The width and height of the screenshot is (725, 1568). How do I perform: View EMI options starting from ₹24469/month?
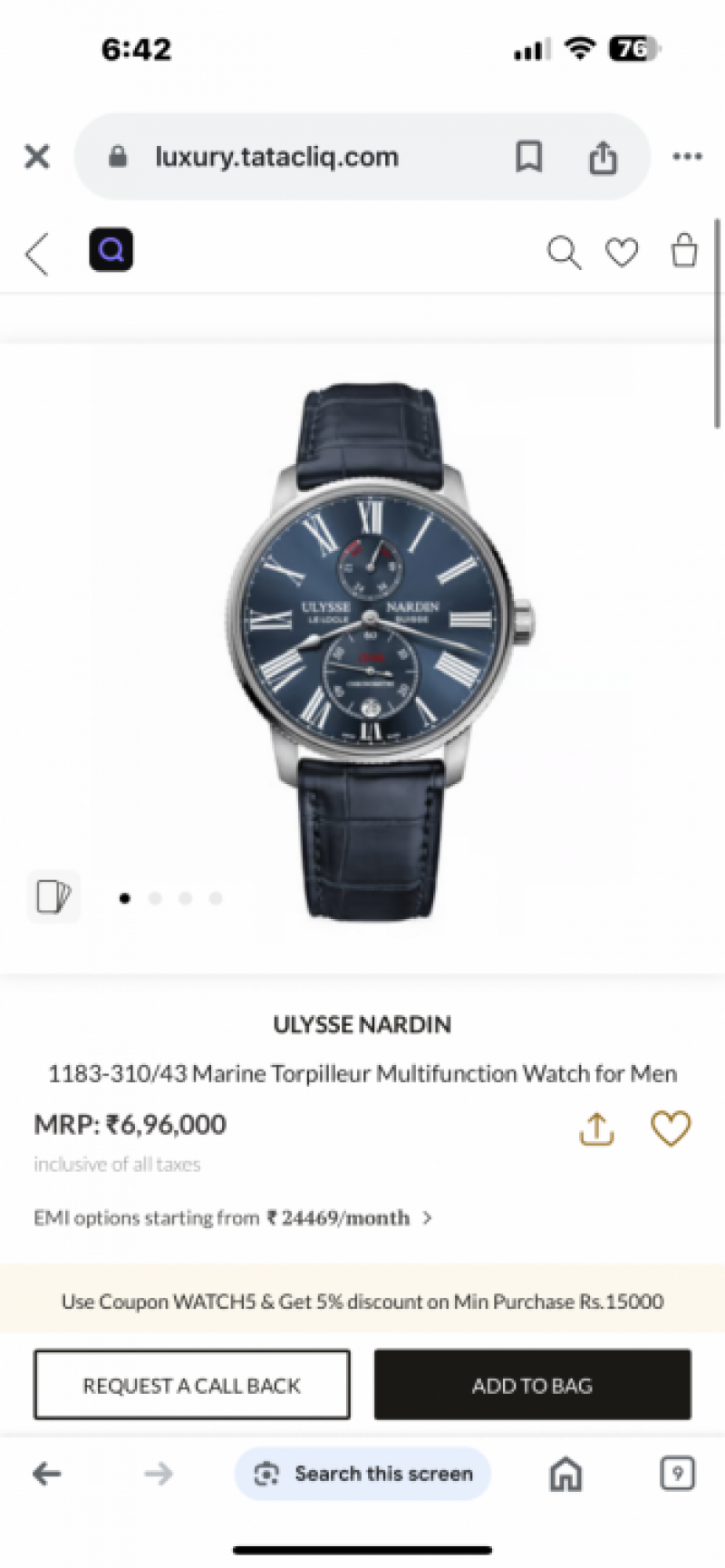(x=234, y=1217)
